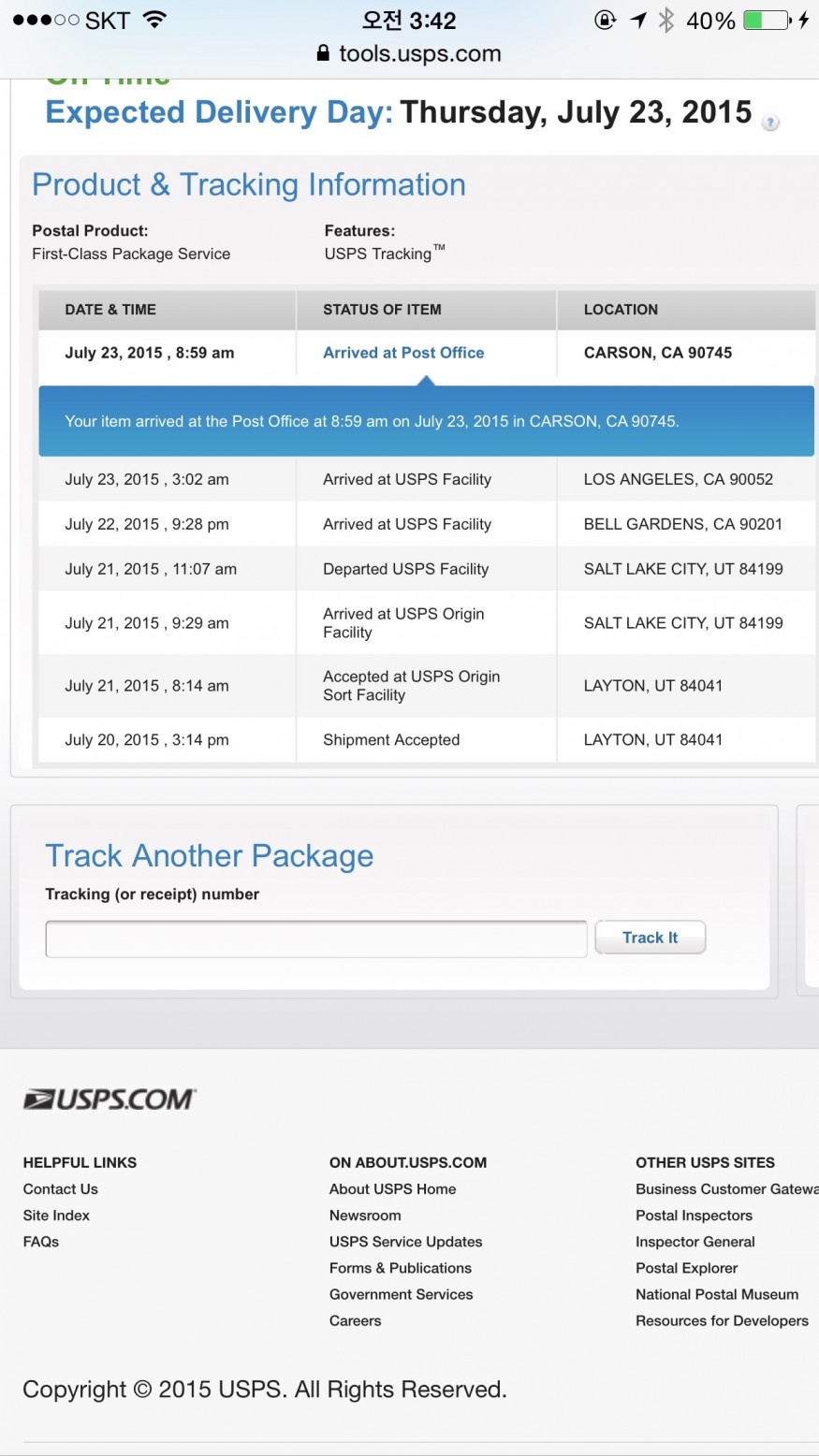Open Postal Explorer link
The image size is (819, 1456).
click(x=686, y=1268)
